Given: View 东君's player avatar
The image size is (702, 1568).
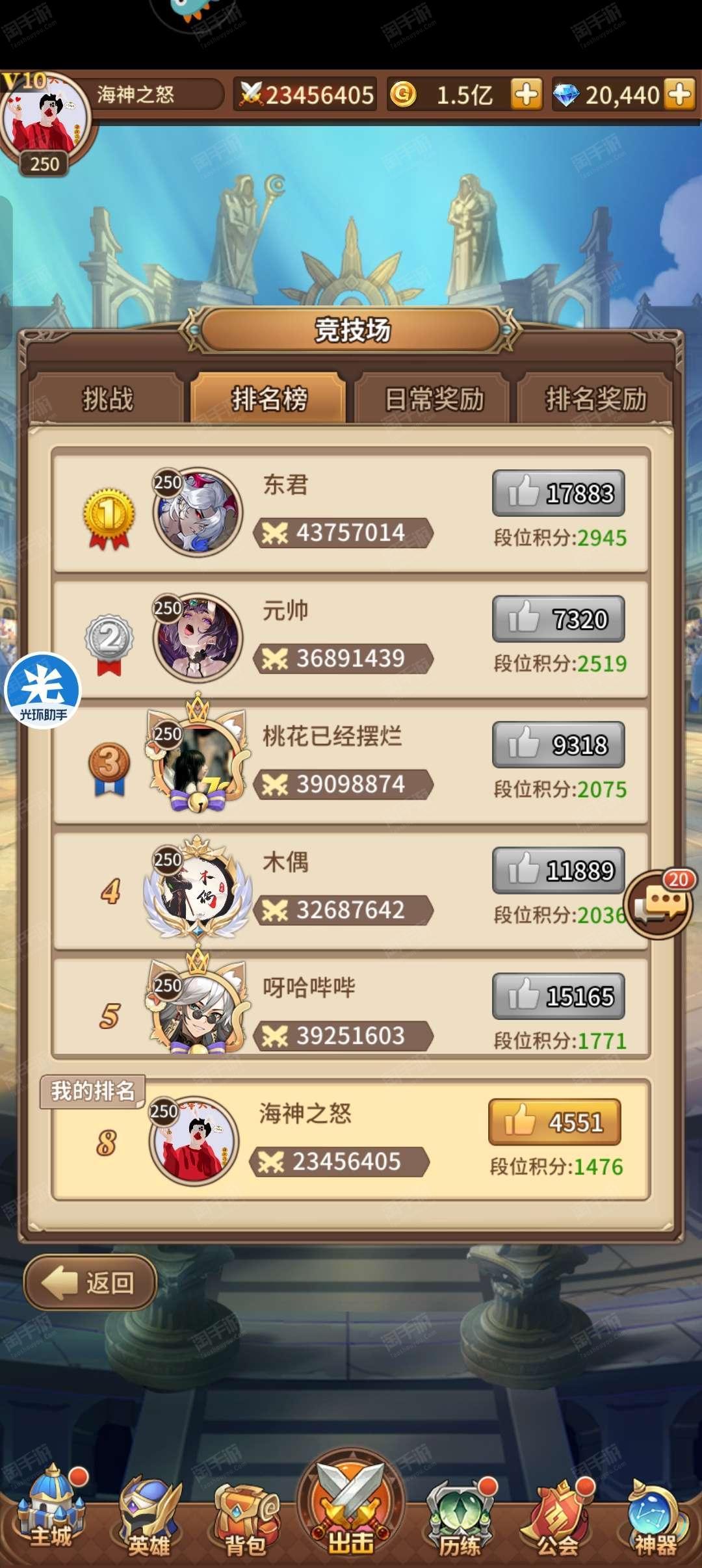Looking at the screenshot, I should (x=198, y=512).
